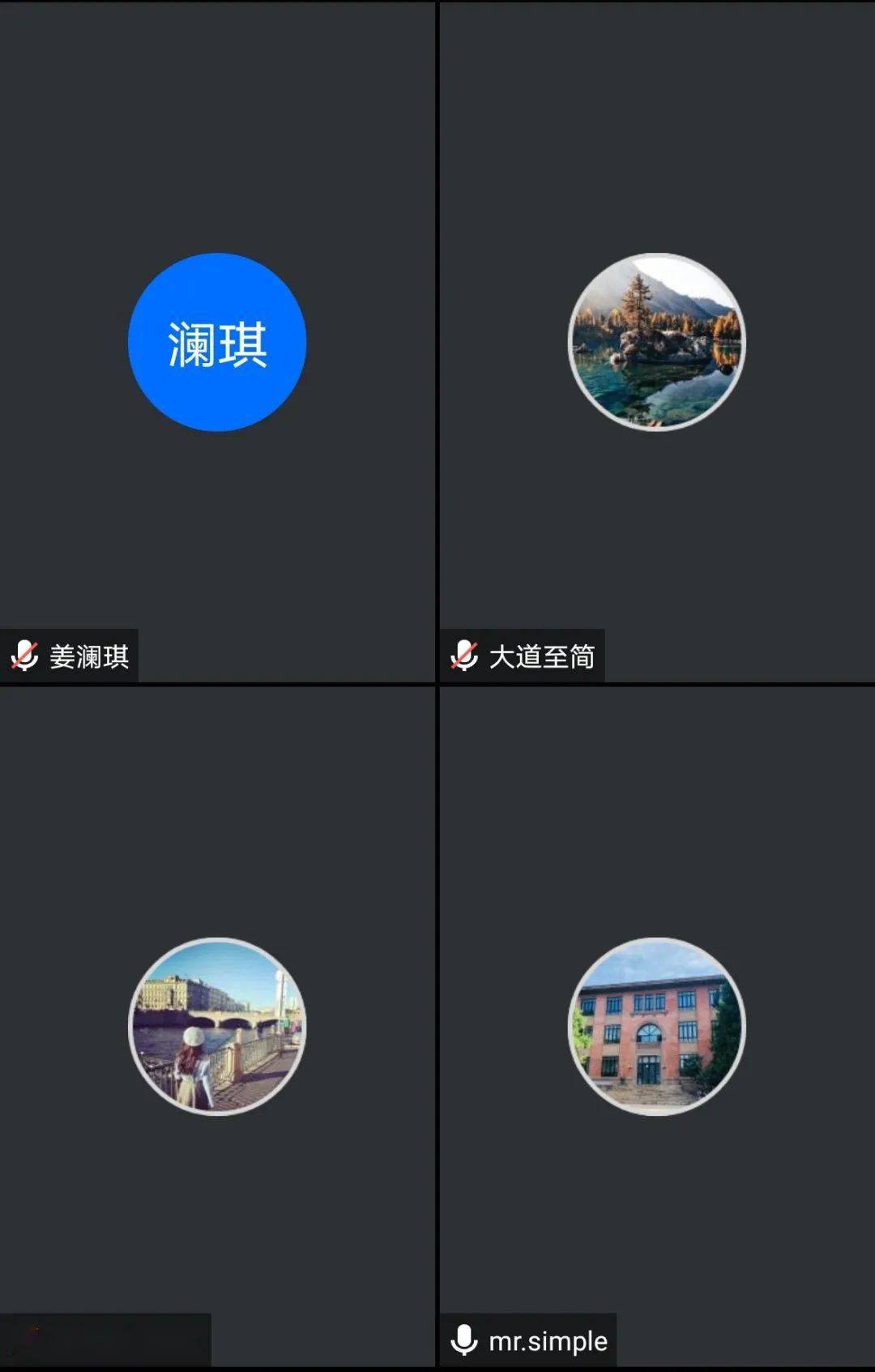Click the muted microphone icon beside 姜澜琪
The image size is (875, 1372).
[24, 657]
